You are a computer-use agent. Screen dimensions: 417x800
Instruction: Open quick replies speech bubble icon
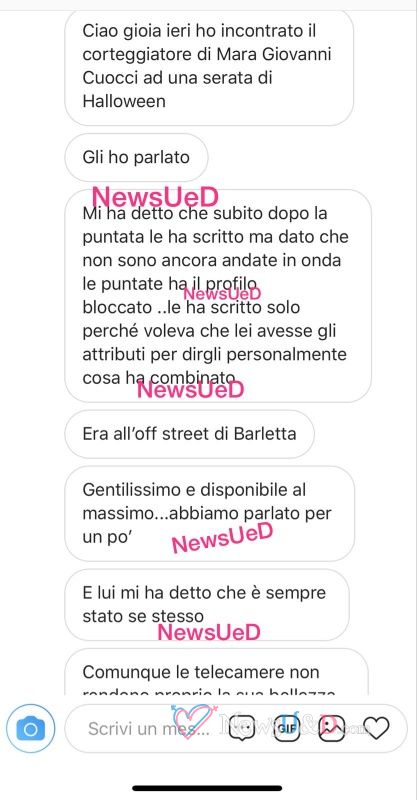[241, 728]
